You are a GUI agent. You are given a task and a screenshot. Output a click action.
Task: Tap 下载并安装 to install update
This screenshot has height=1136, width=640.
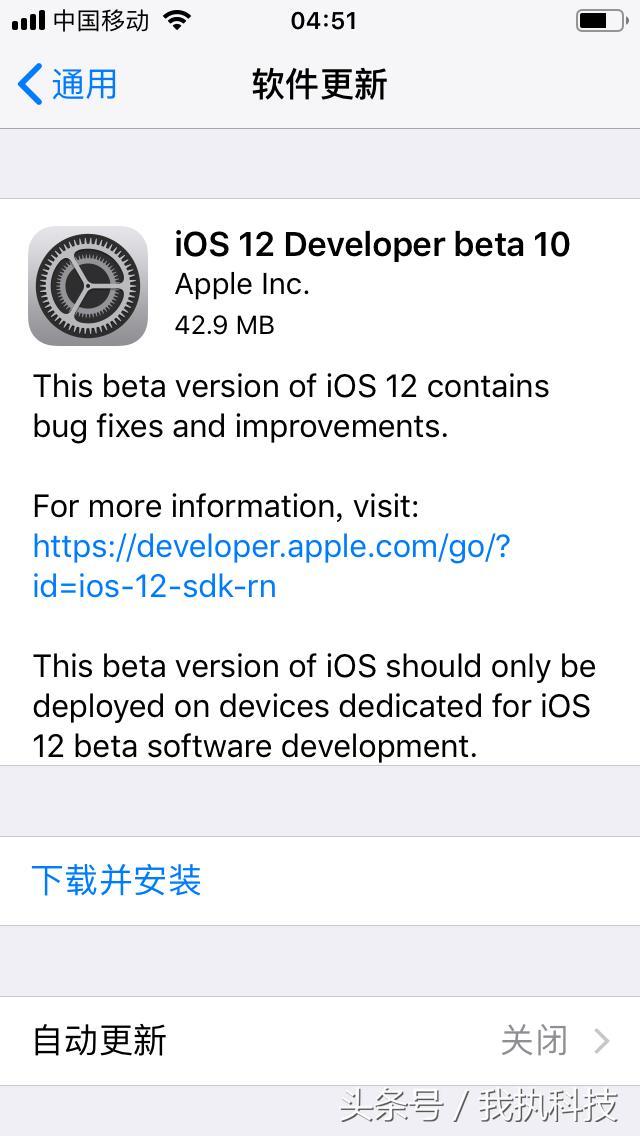117,880
